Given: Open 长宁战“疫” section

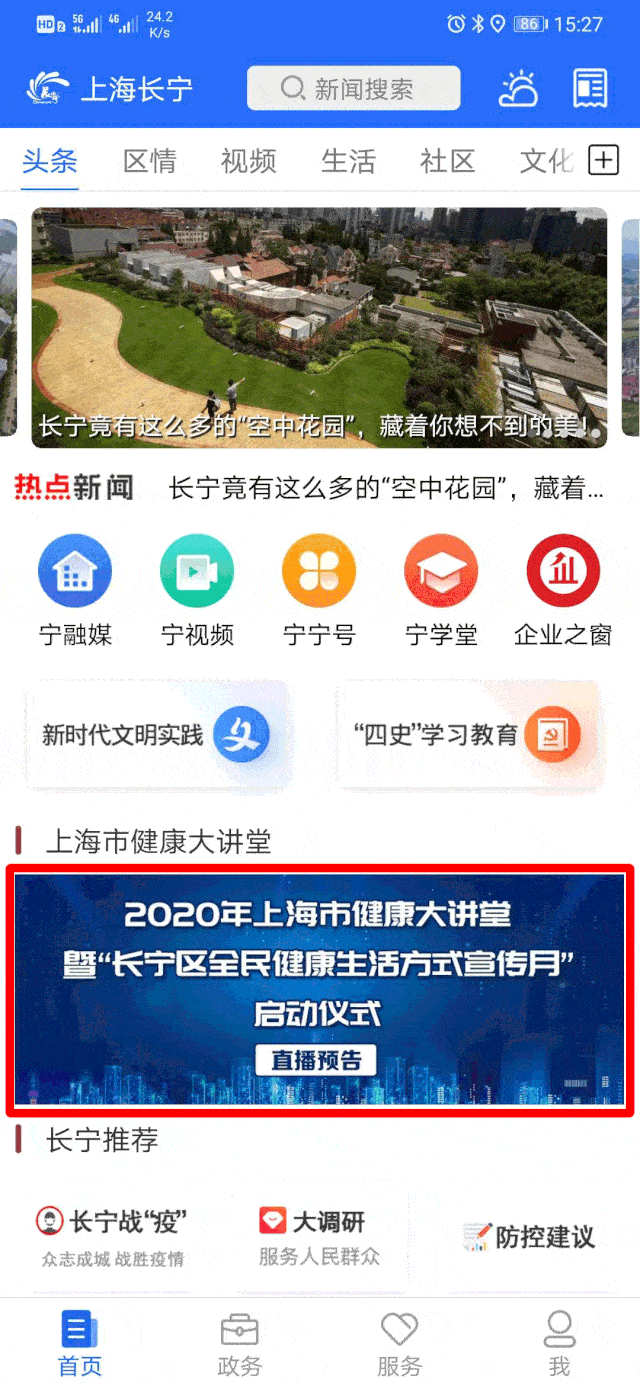Looking at the screenshot, I should pos(111,1236).
